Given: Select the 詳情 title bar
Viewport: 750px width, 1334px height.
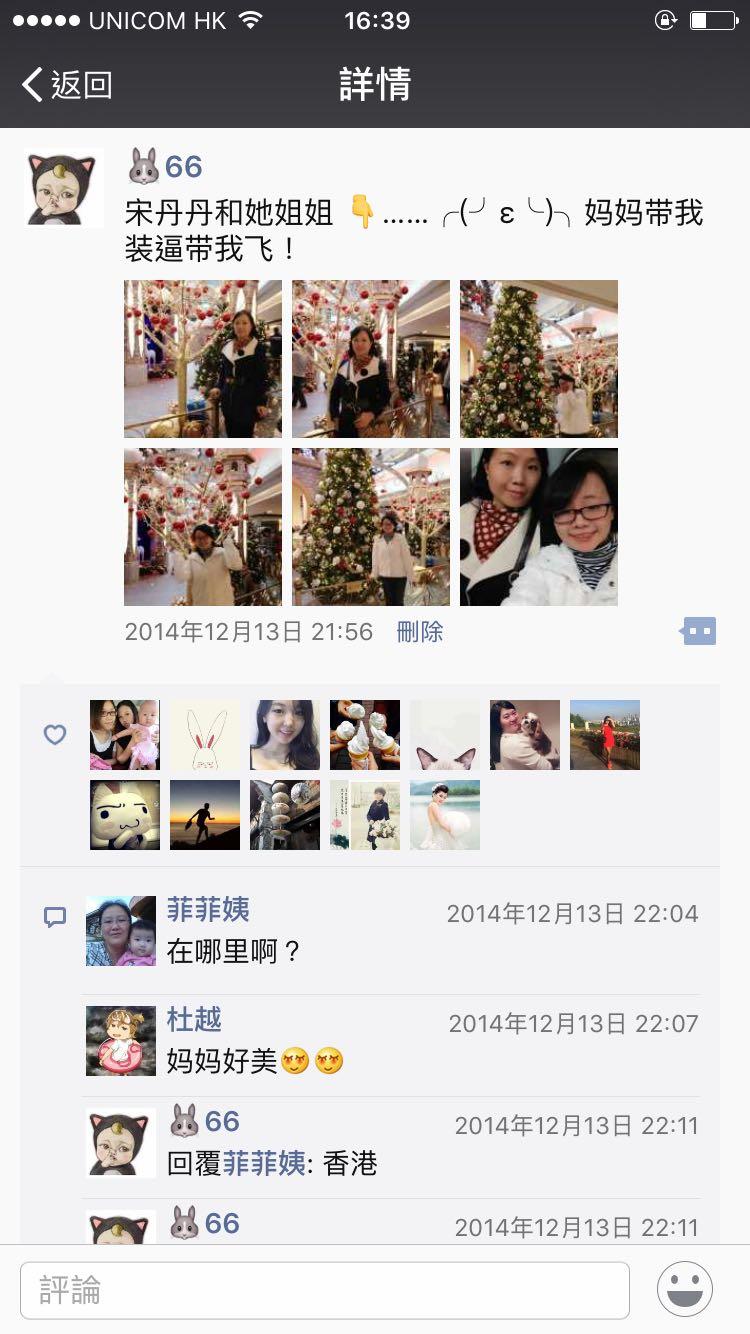Looking at the screenshot, I should 375,86.
